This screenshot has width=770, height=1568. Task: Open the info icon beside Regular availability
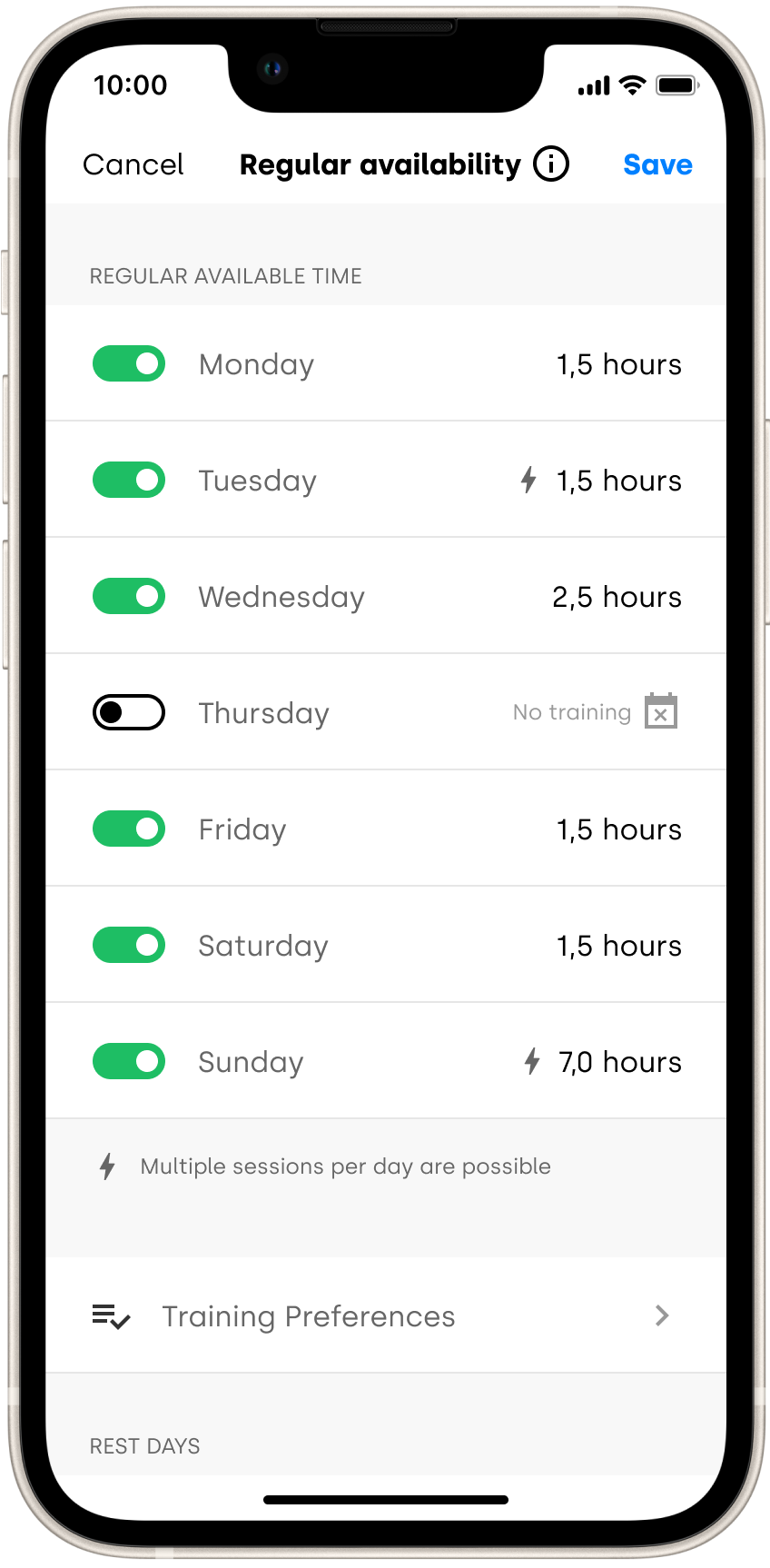(x=551, y=164)
